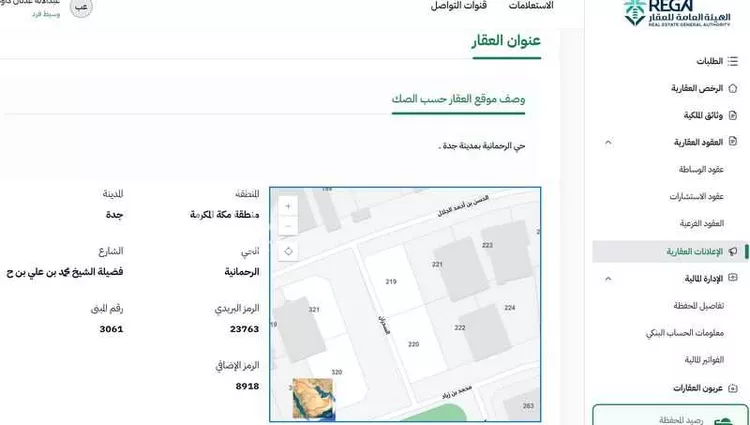Image resolution: width=750 pixels, height=425 pixels.
Task: Collapse الإدارة المالية group
Action: (609, 278)
